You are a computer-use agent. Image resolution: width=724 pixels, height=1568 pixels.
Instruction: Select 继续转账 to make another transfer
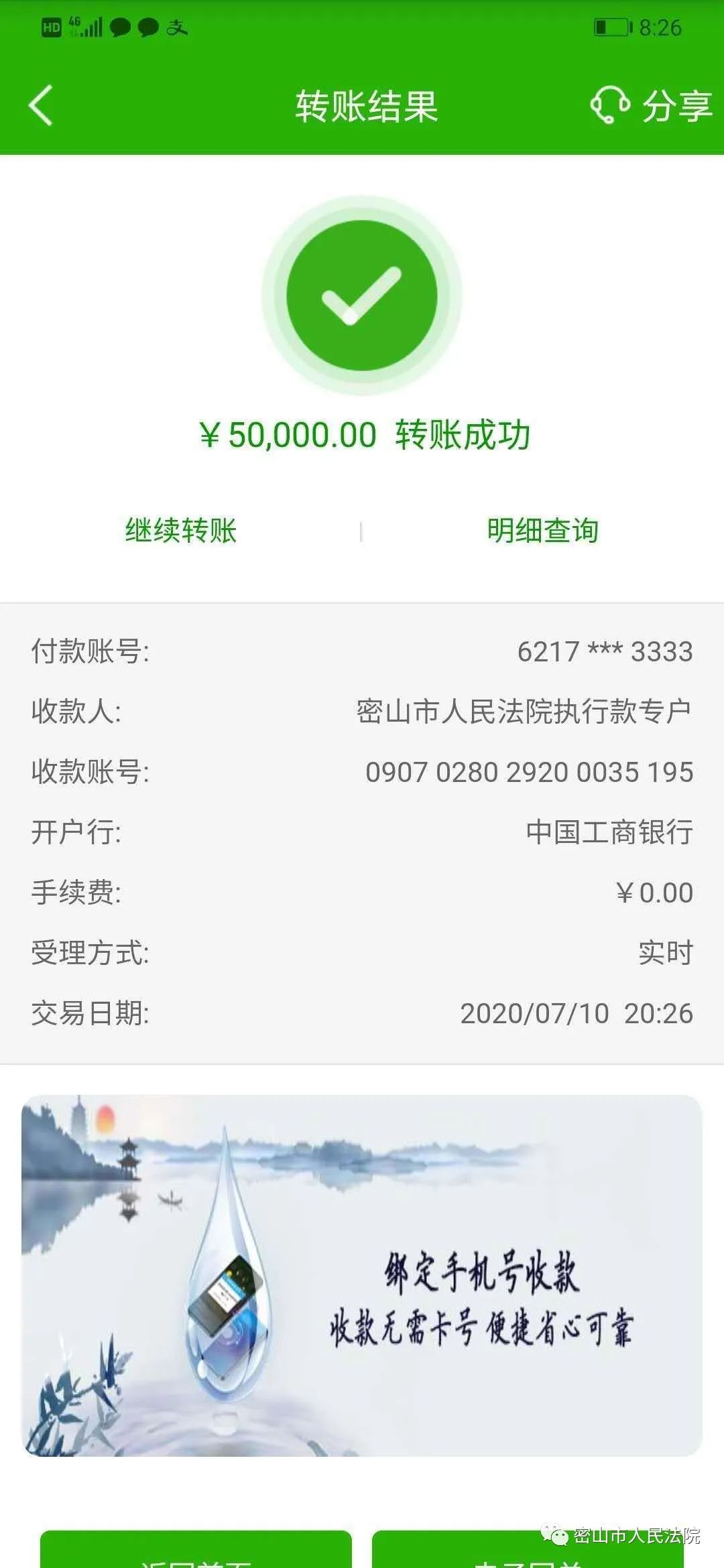coord(181,530)
